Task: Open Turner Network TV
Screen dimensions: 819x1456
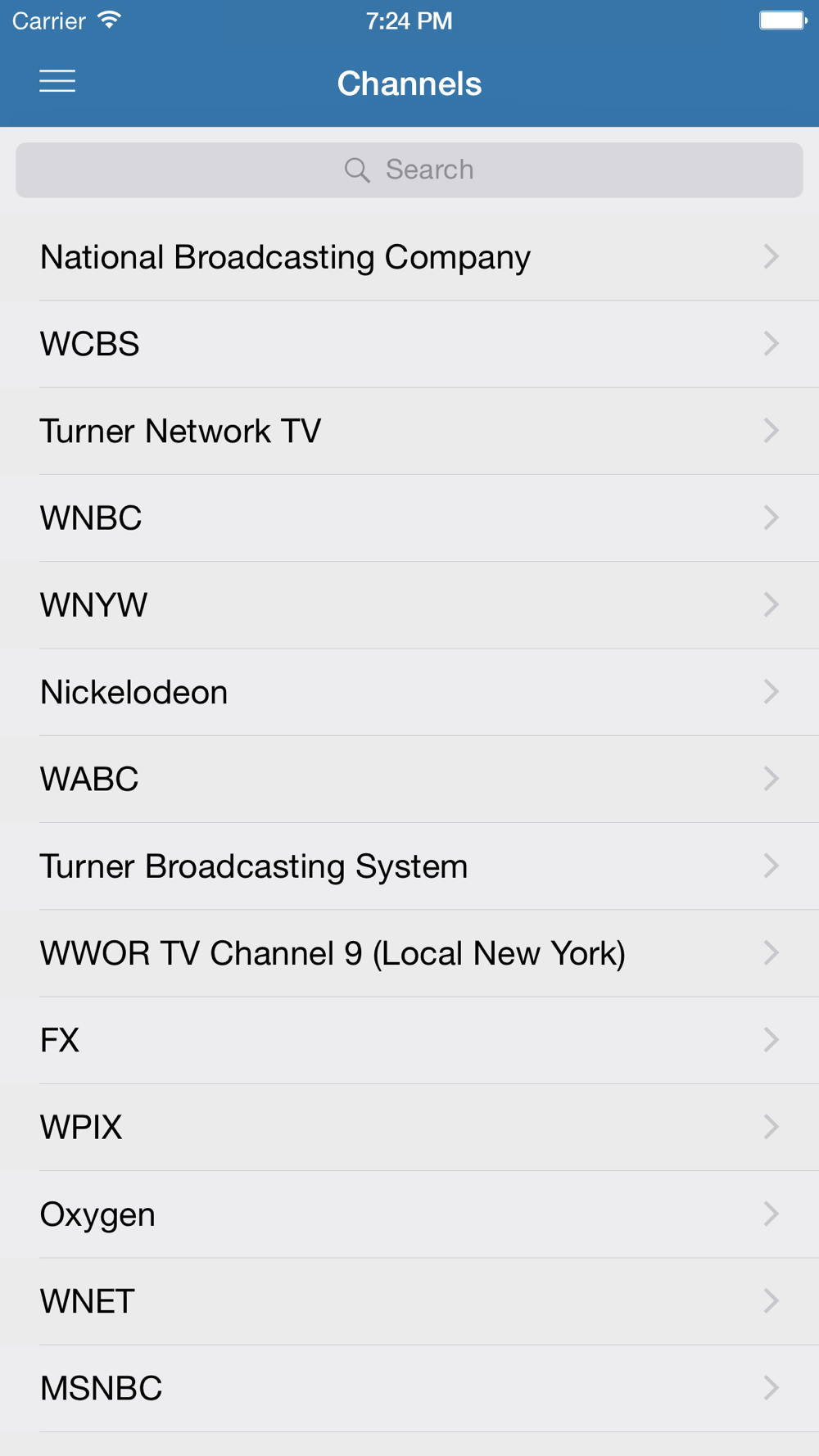Action: coord(409,431)
